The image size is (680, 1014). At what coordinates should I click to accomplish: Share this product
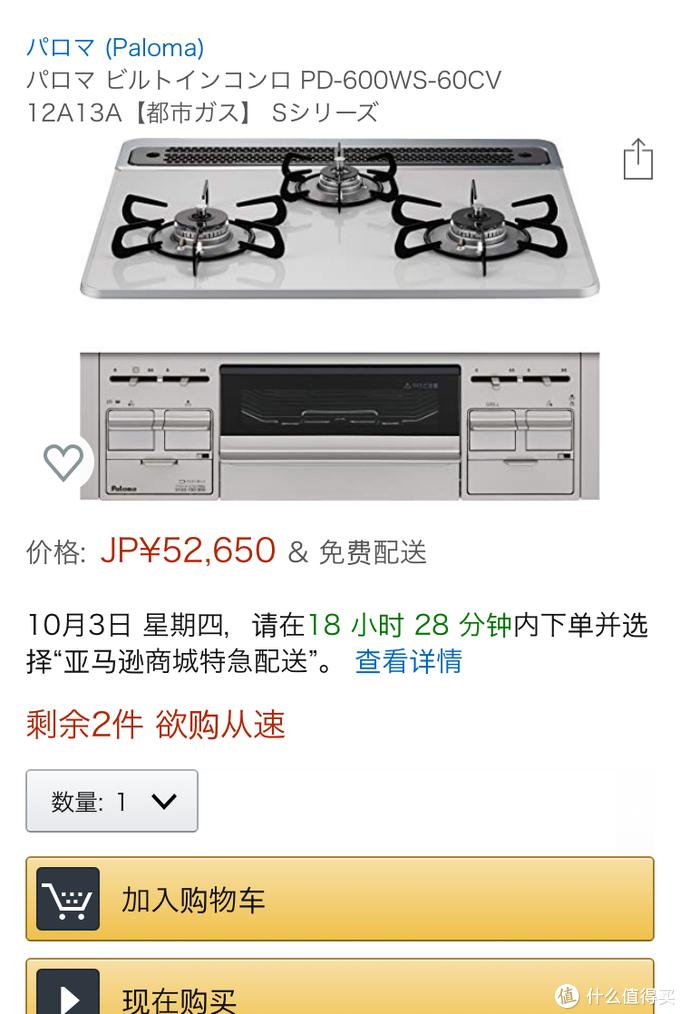pyautogui.click(x=637, y=160)
